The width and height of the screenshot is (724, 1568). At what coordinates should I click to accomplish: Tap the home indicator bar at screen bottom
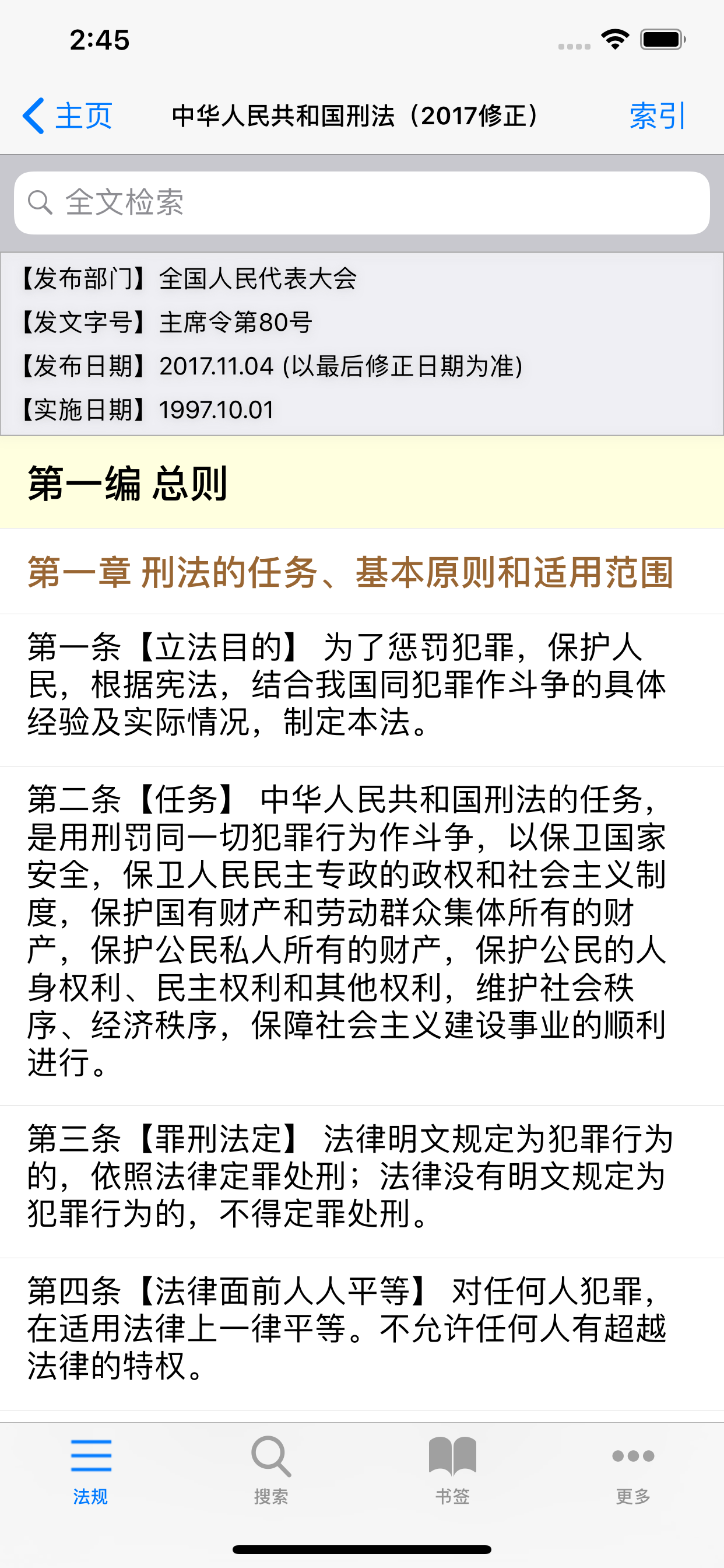pos(362,1549)
